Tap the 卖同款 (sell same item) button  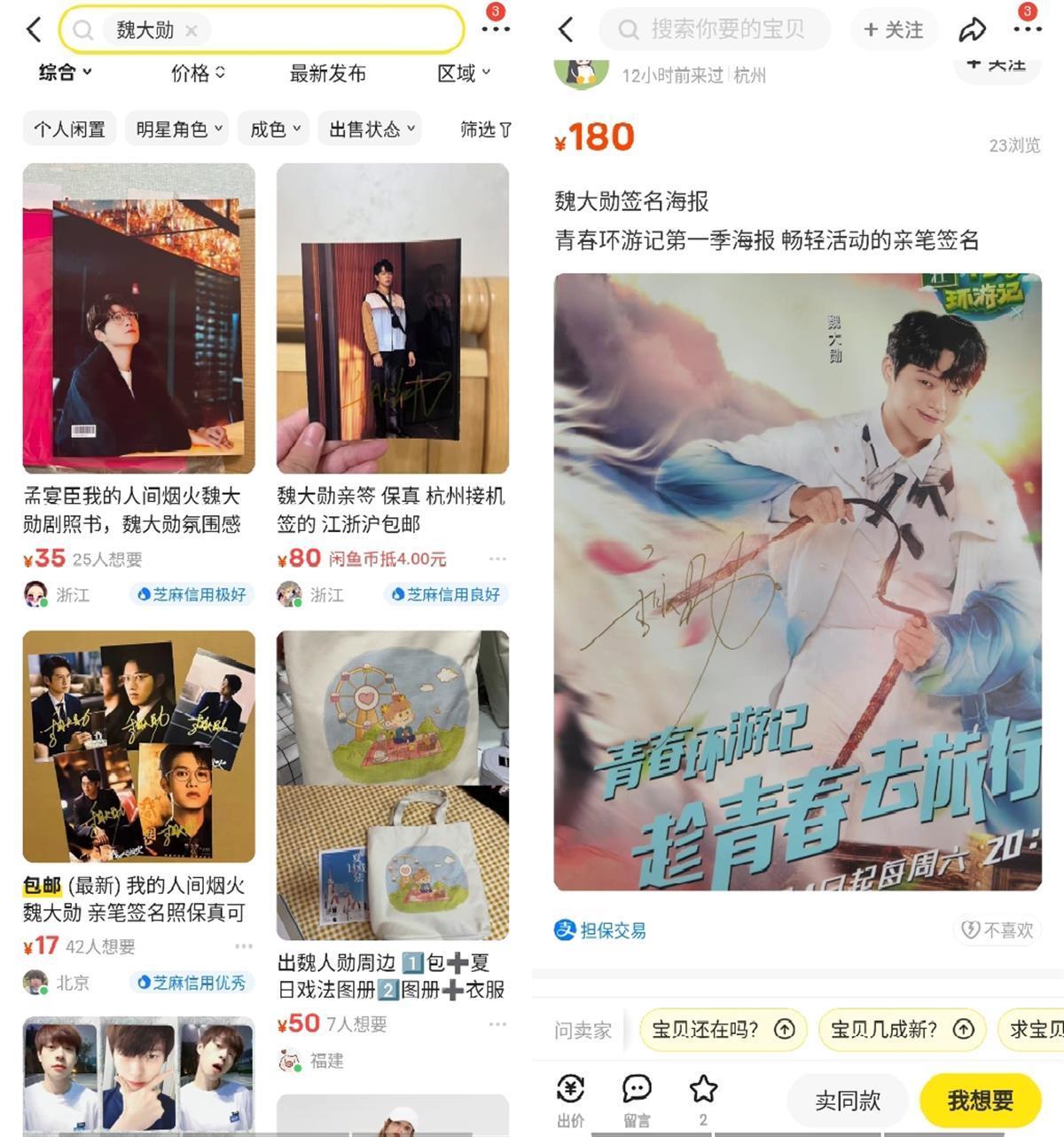point(847,1100)
